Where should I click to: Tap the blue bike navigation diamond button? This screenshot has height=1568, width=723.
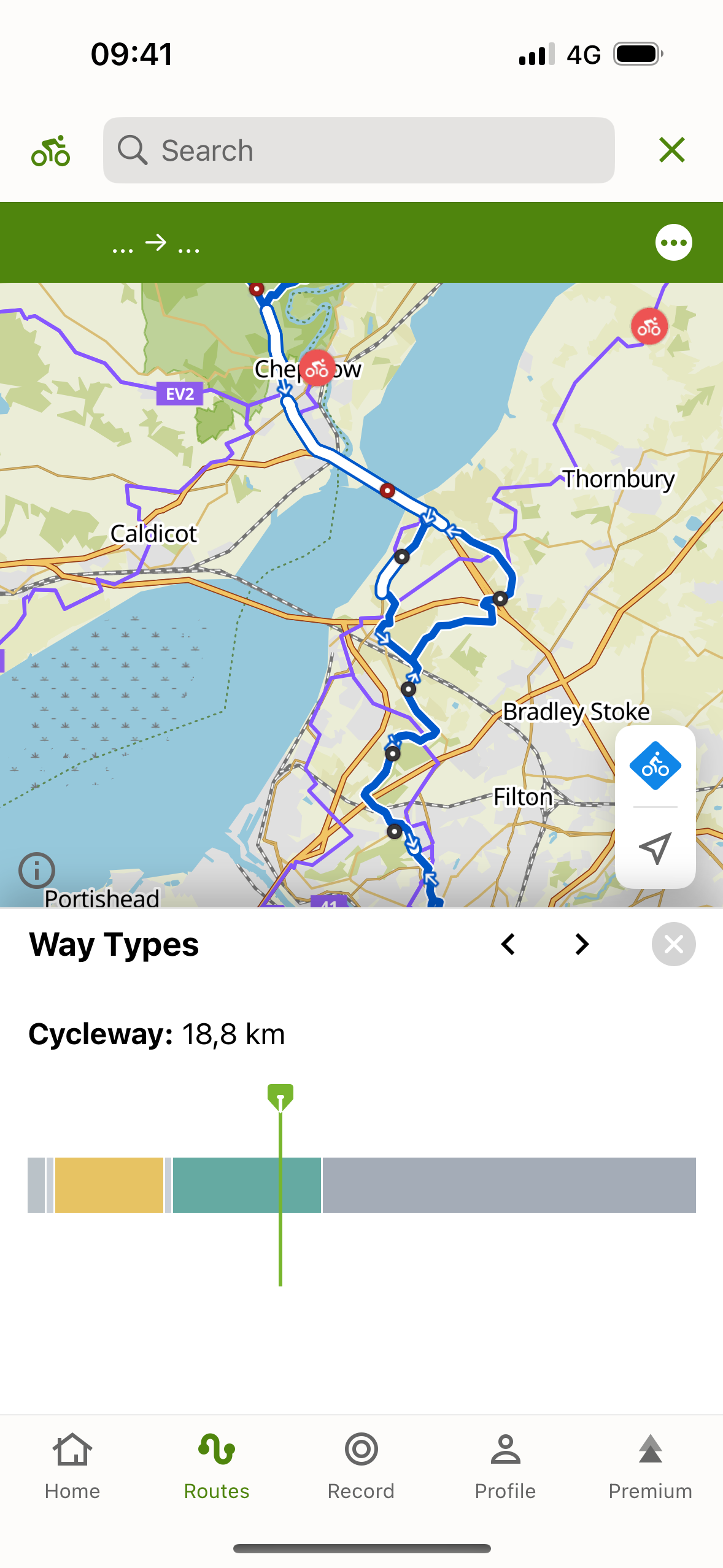[x=655, y=766]
